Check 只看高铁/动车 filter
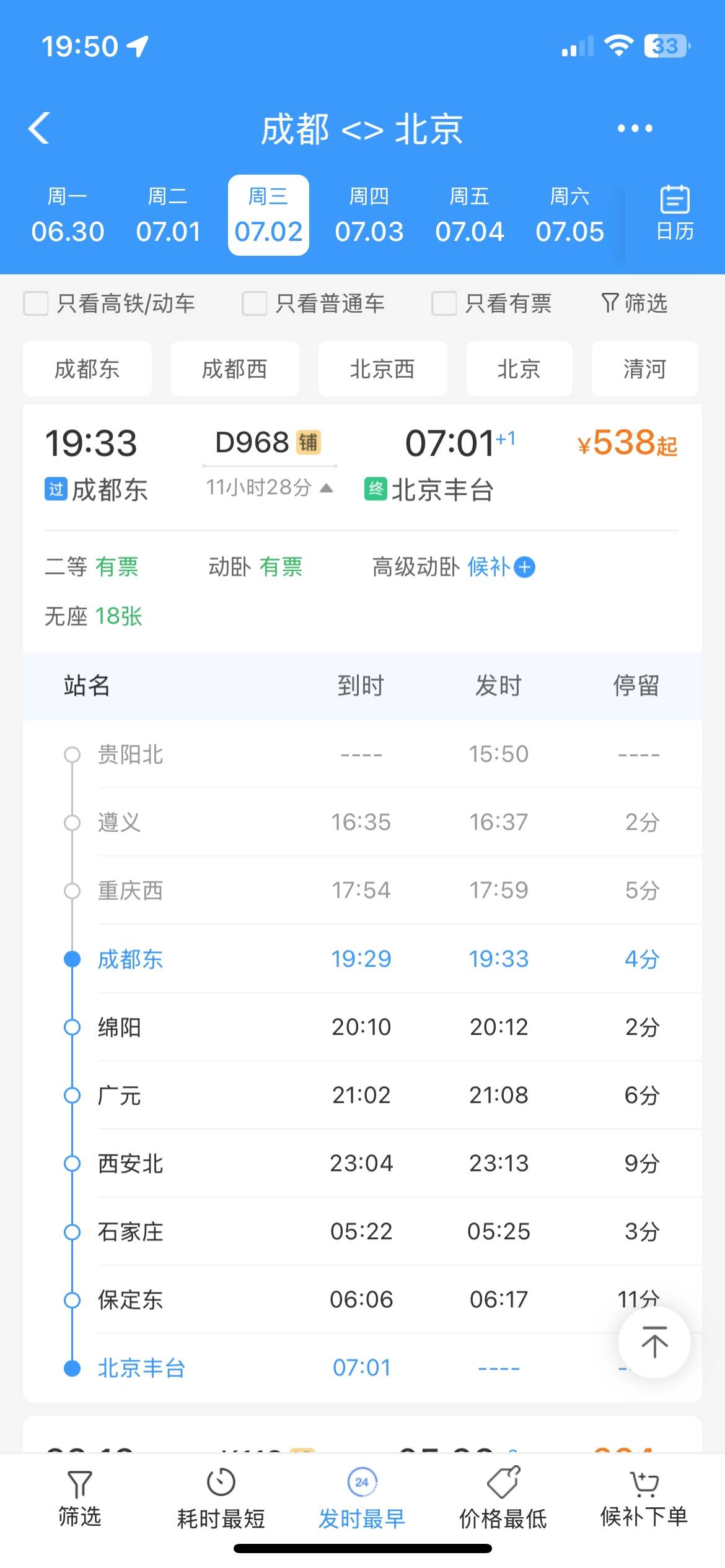 [36, 303]
